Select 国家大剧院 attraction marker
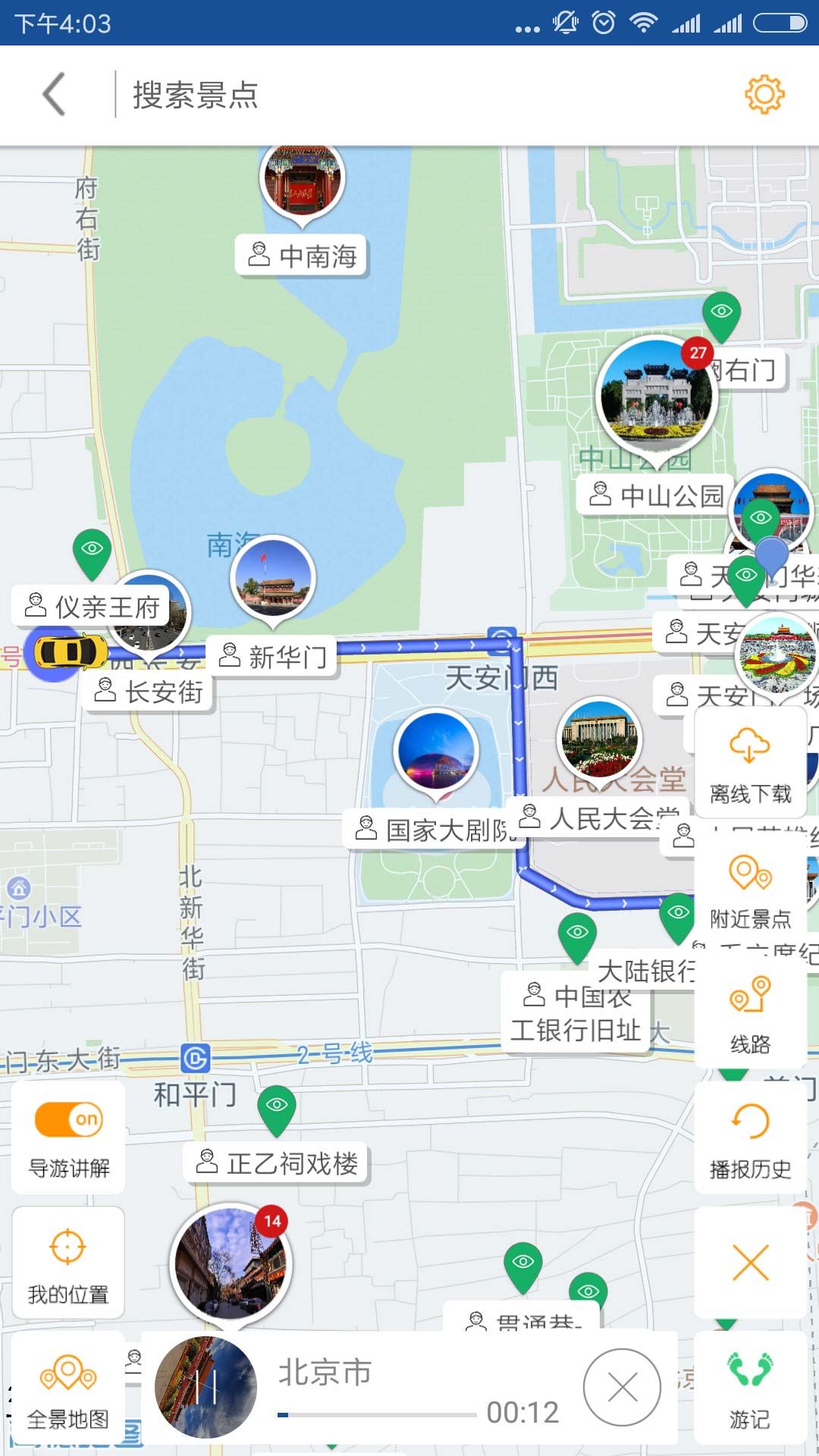 coord(437,749)
